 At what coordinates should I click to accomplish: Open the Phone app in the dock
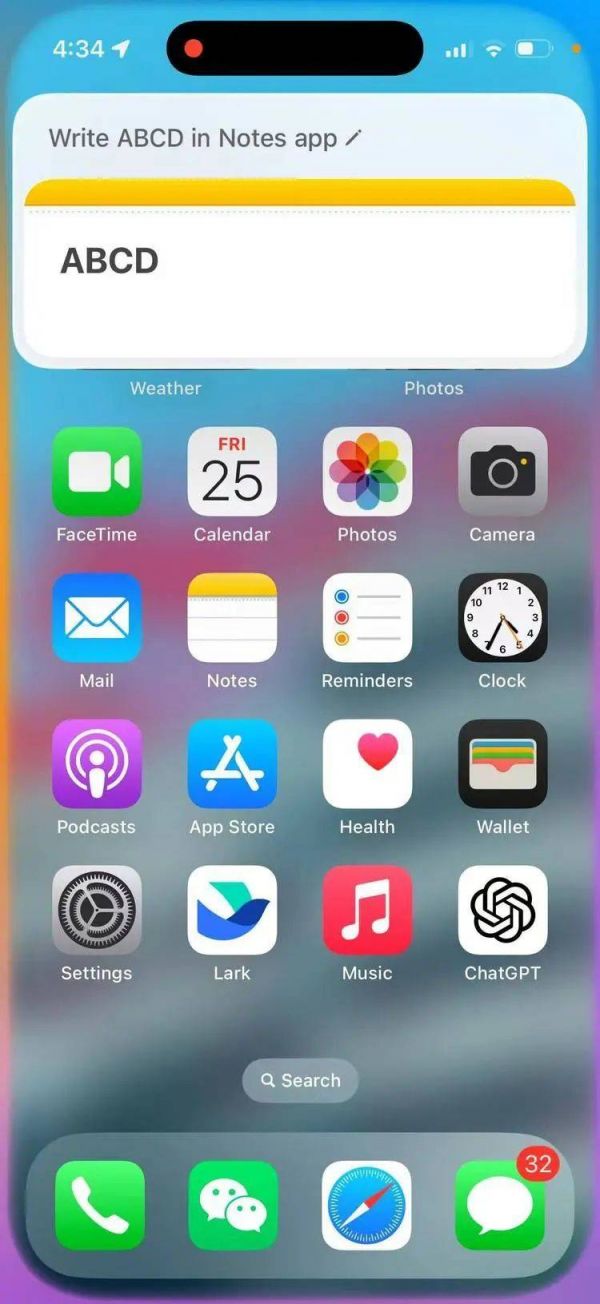tap(100, 1205)
